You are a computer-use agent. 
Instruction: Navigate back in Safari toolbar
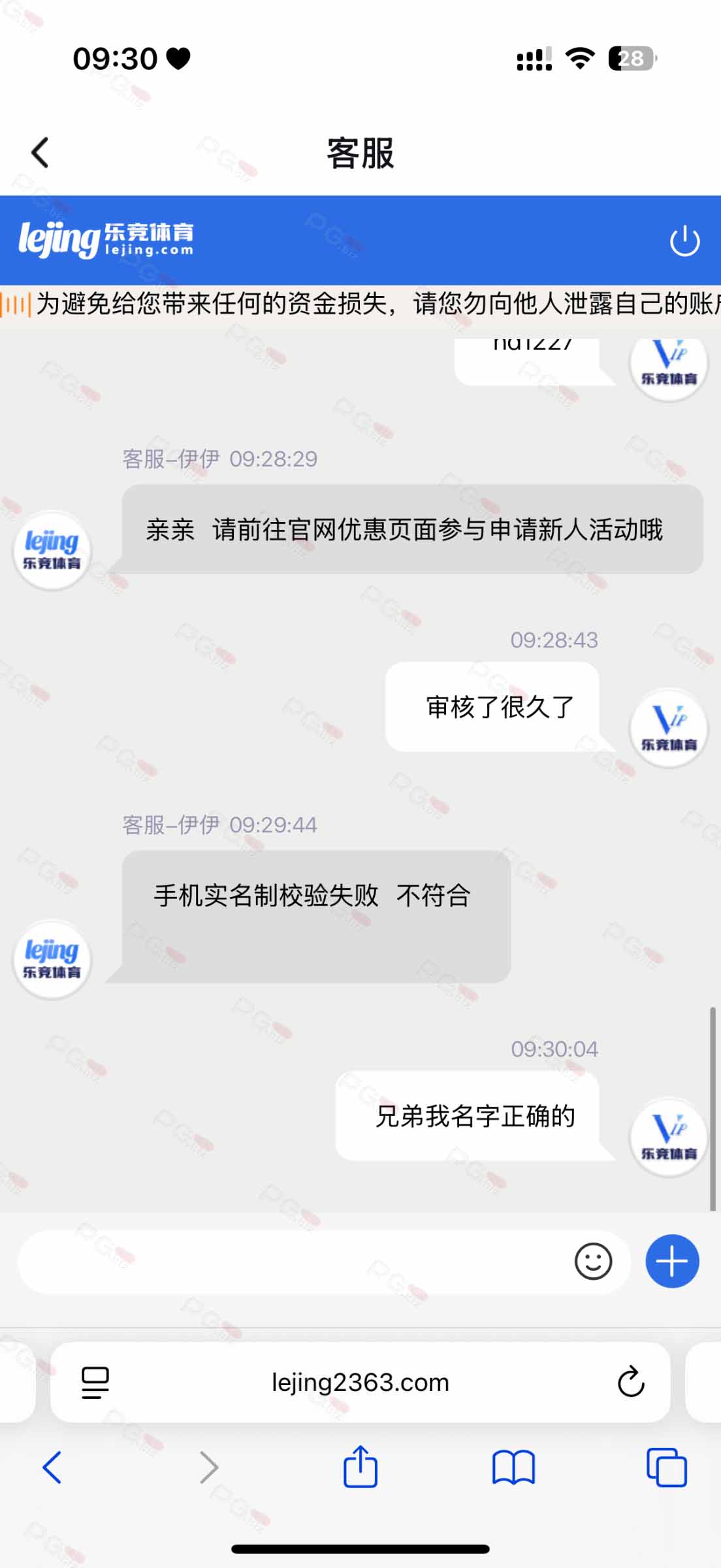pos(52,1467)
